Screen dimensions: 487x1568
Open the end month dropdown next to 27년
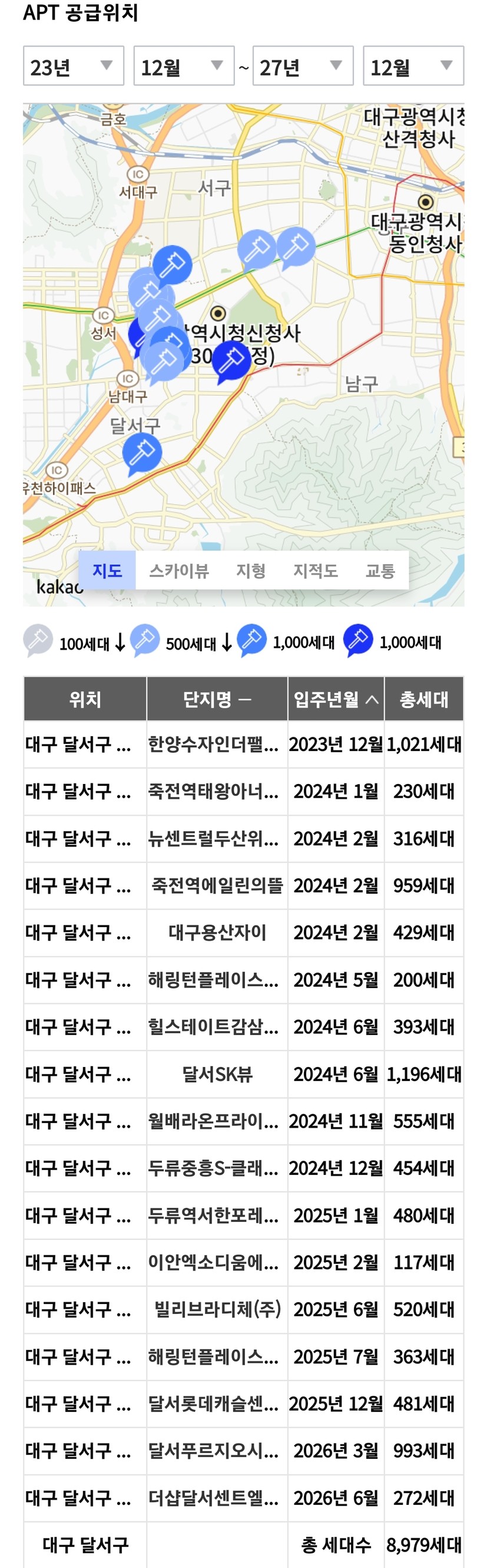[x=413, y=66]
